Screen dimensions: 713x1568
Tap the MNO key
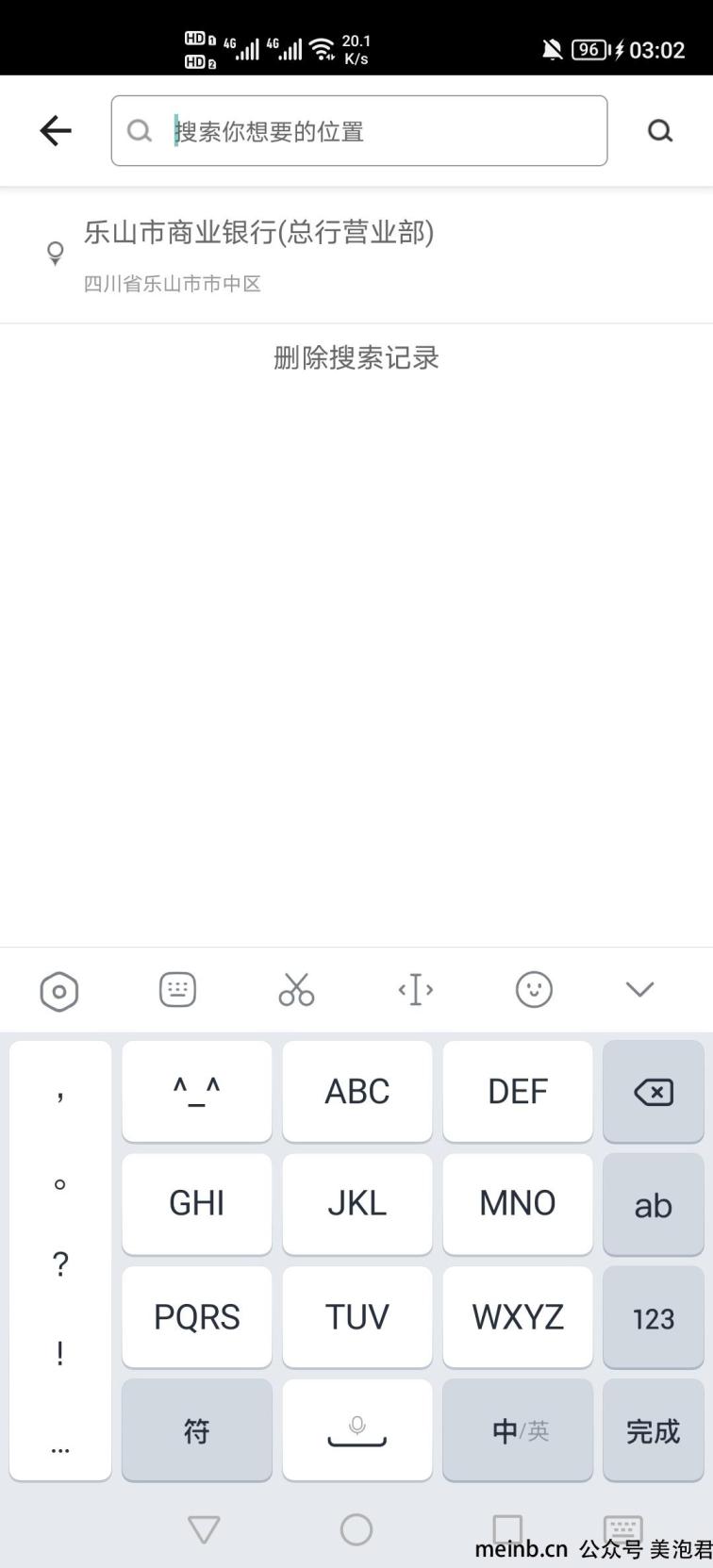(x=518, y=1204)
